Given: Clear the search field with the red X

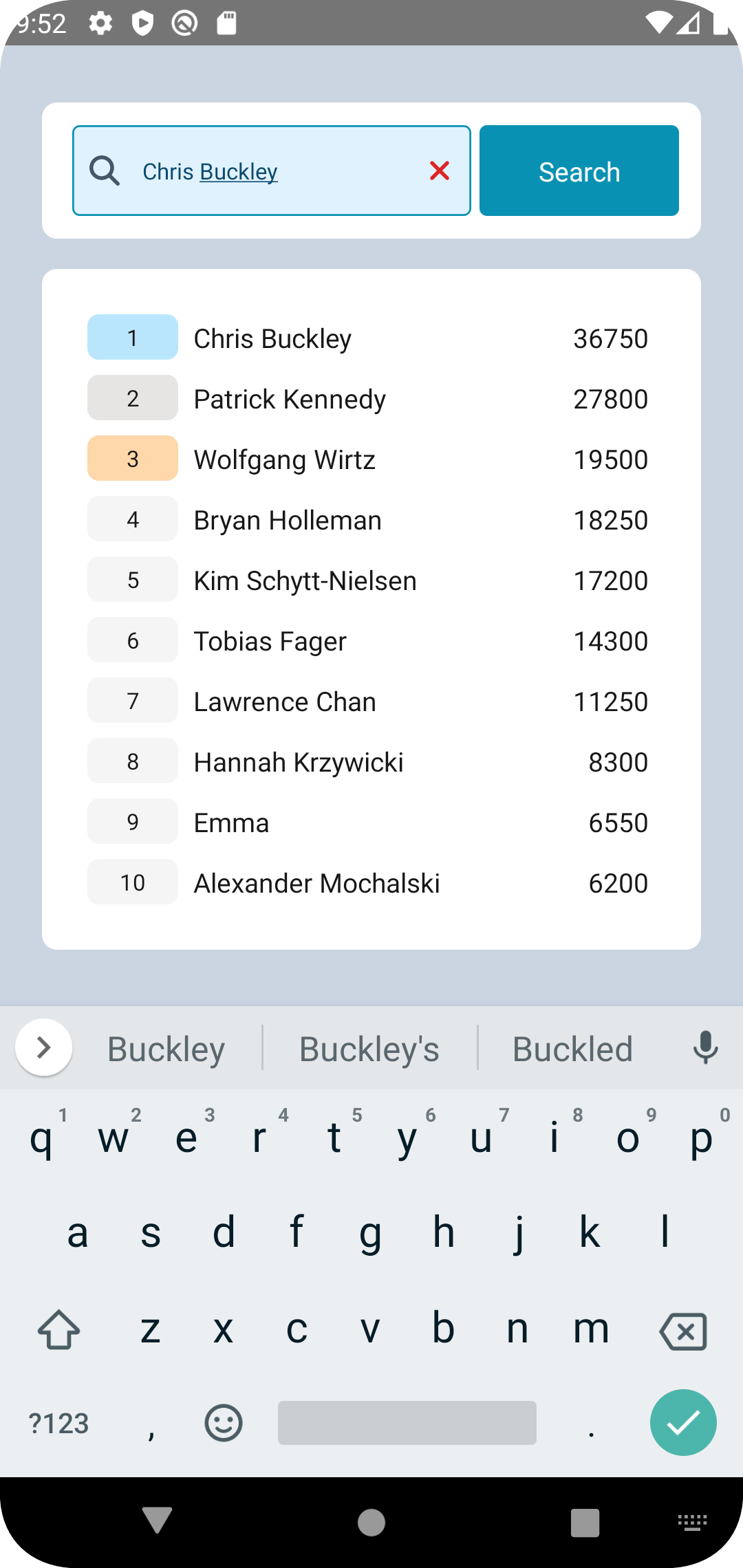Looking at the screenshot, I should tap(439, 170).
